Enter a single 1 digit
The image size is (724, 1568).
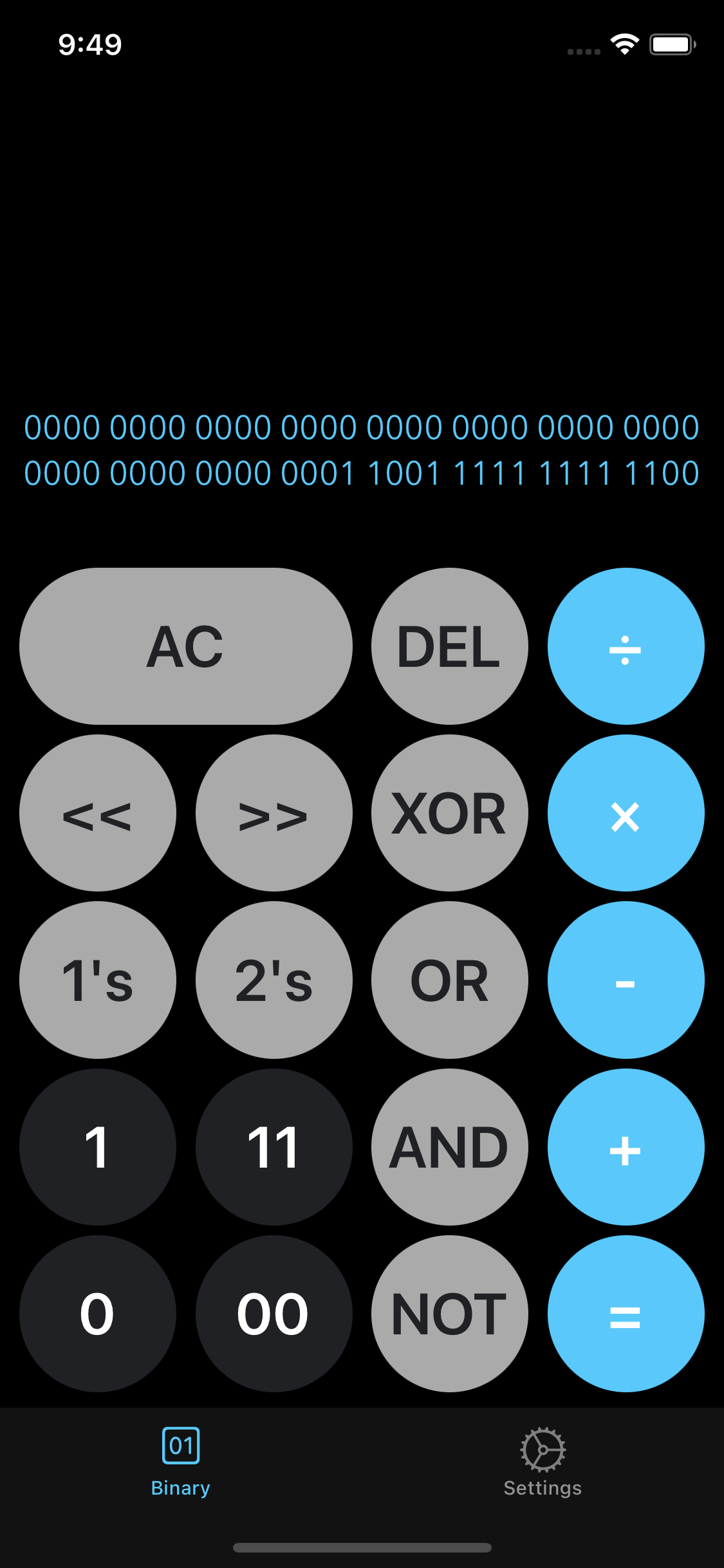click(x=97, y=1147)
